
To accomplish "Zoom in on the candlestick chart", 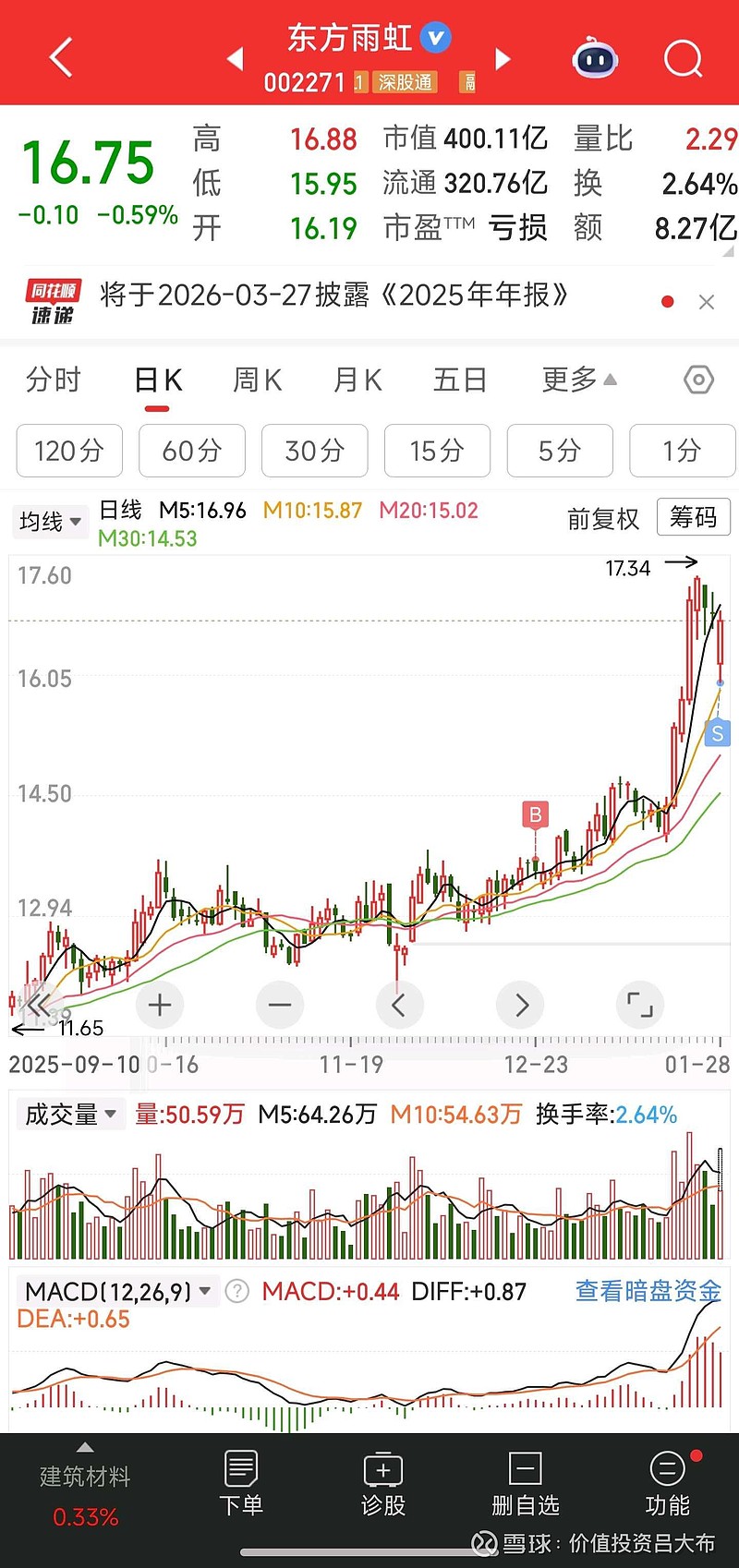I will coord(159,1005).
